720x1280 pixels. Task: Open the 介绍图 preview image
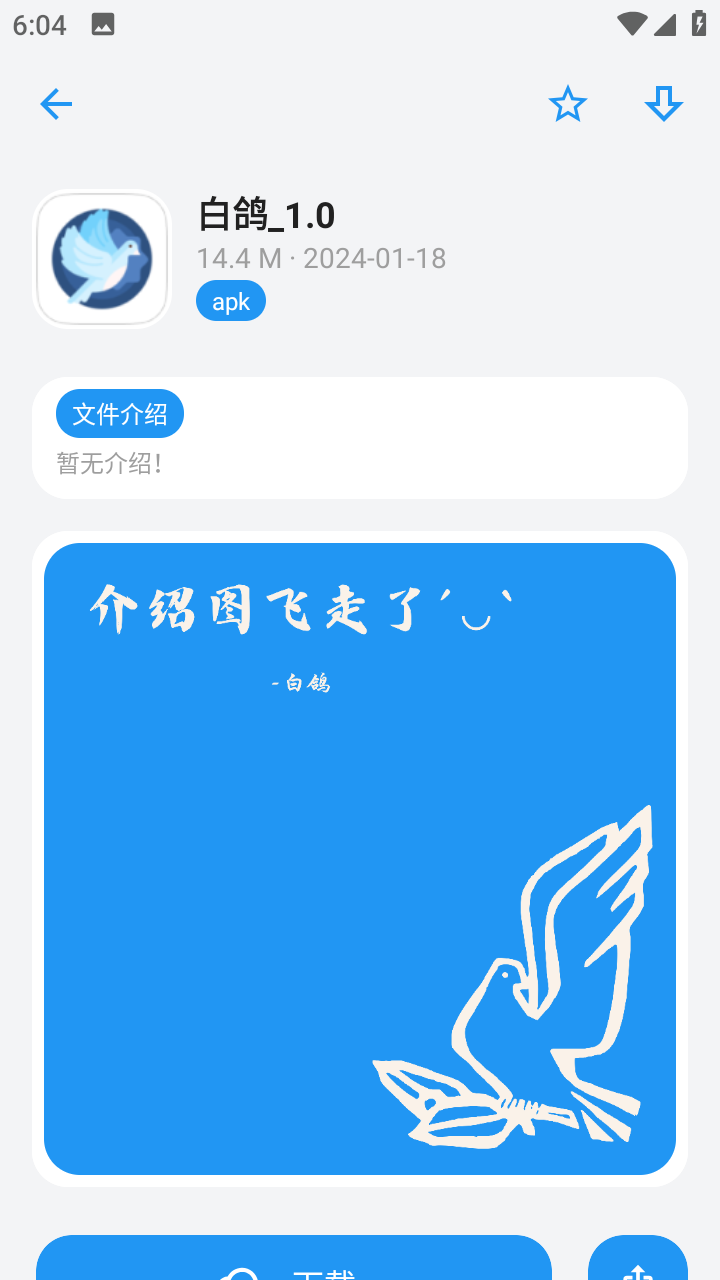[360, 858]
